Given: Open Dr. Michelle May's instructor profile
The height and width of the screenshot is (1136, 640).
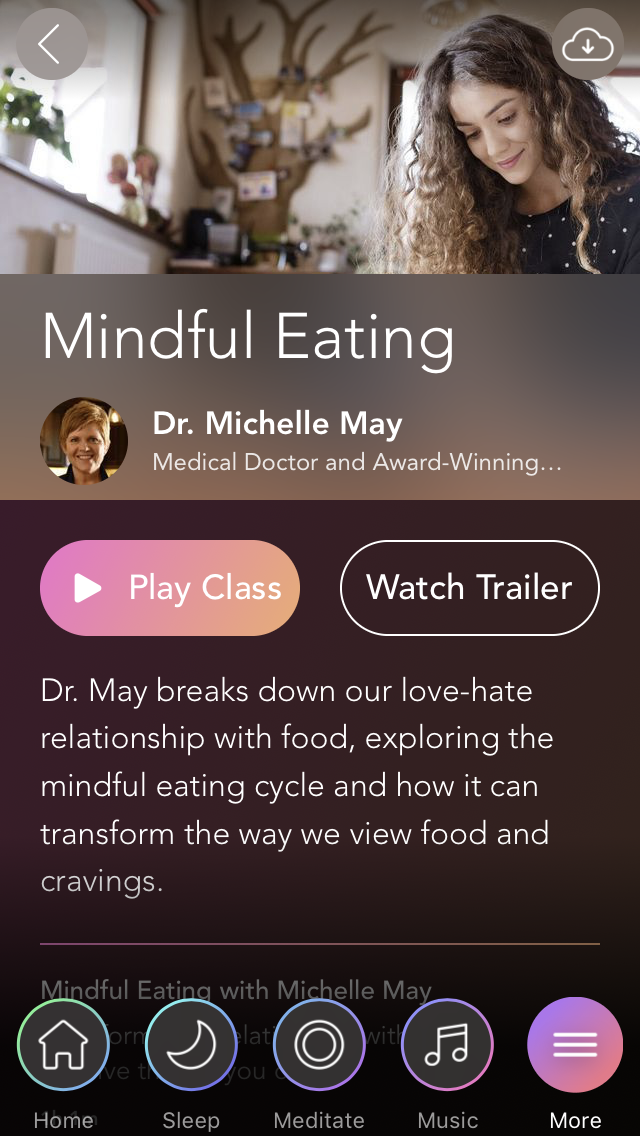Looking at the screenshot, I should pos(278,424).
